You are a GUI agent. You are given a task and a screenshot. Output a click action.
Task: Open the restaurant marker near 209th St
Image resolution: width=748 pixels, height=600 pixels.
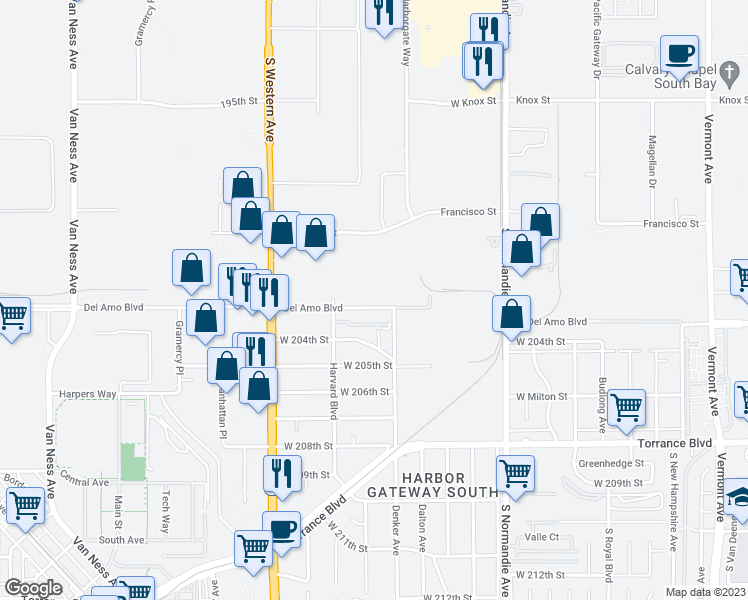click(282, 476)
